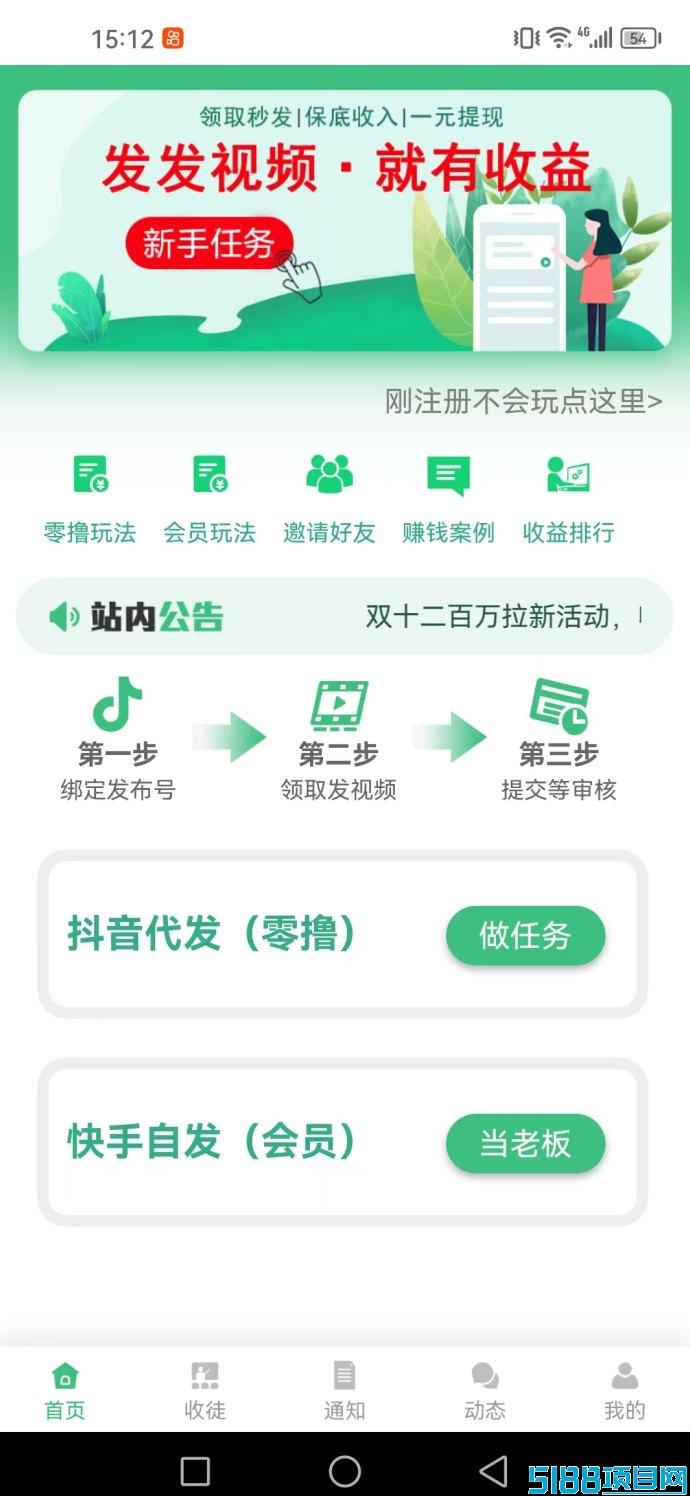The width and height of the screenshot is (690, 1496).
Task: Select the 首页 tab
Action: 65,1391
